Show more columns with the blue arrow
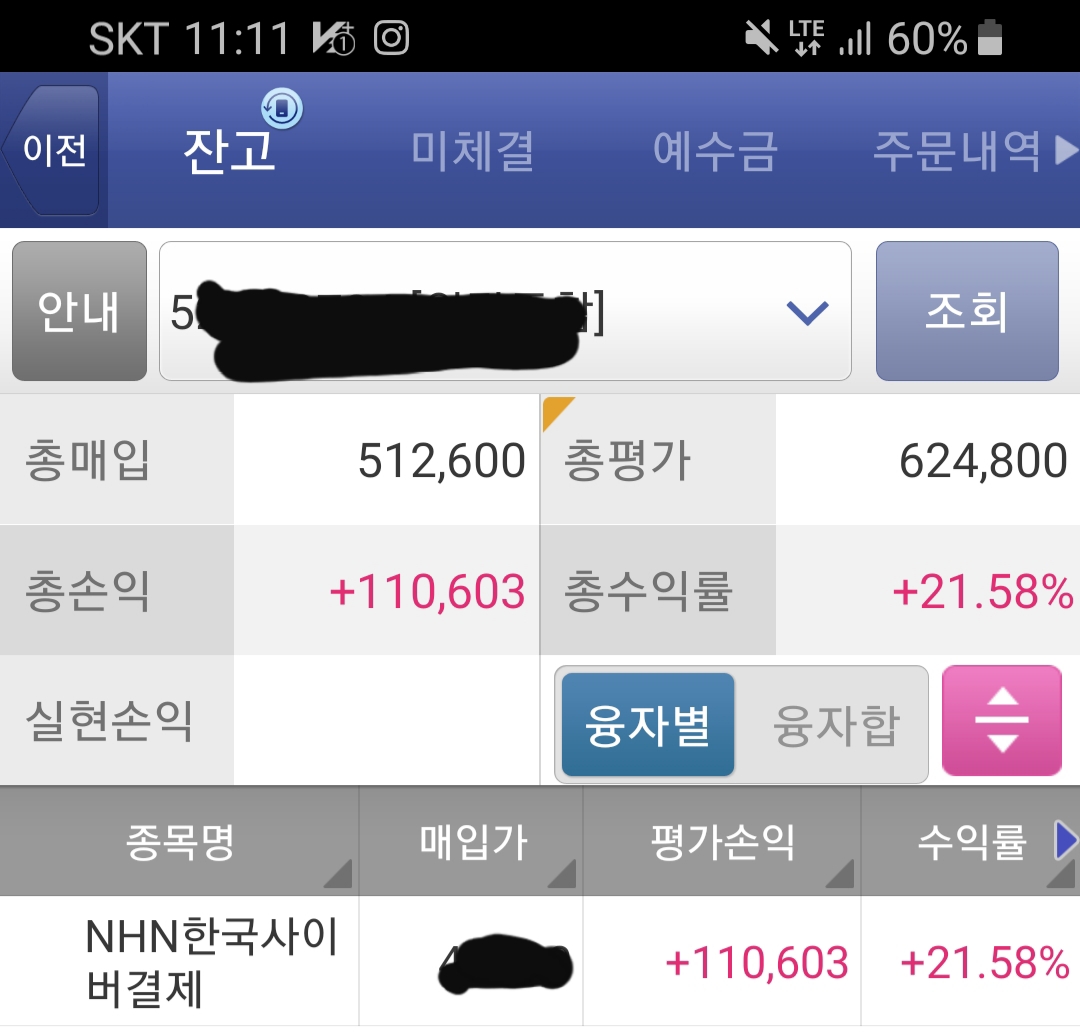Screen dimensions: 1080x1036 (x=1066, y=842)
